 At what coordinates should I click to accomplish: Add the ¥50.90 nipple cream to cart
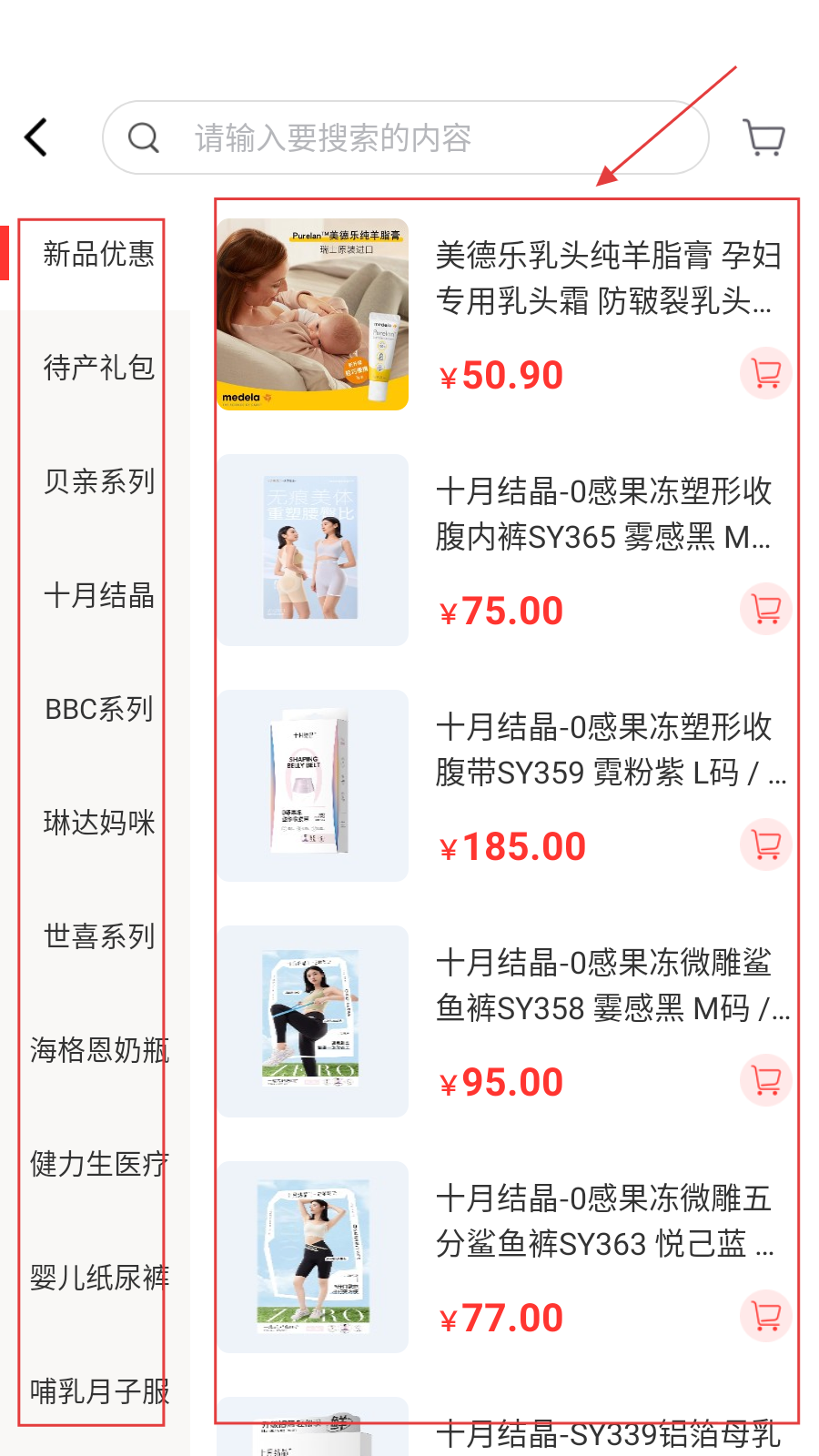[x=765, y=374]
